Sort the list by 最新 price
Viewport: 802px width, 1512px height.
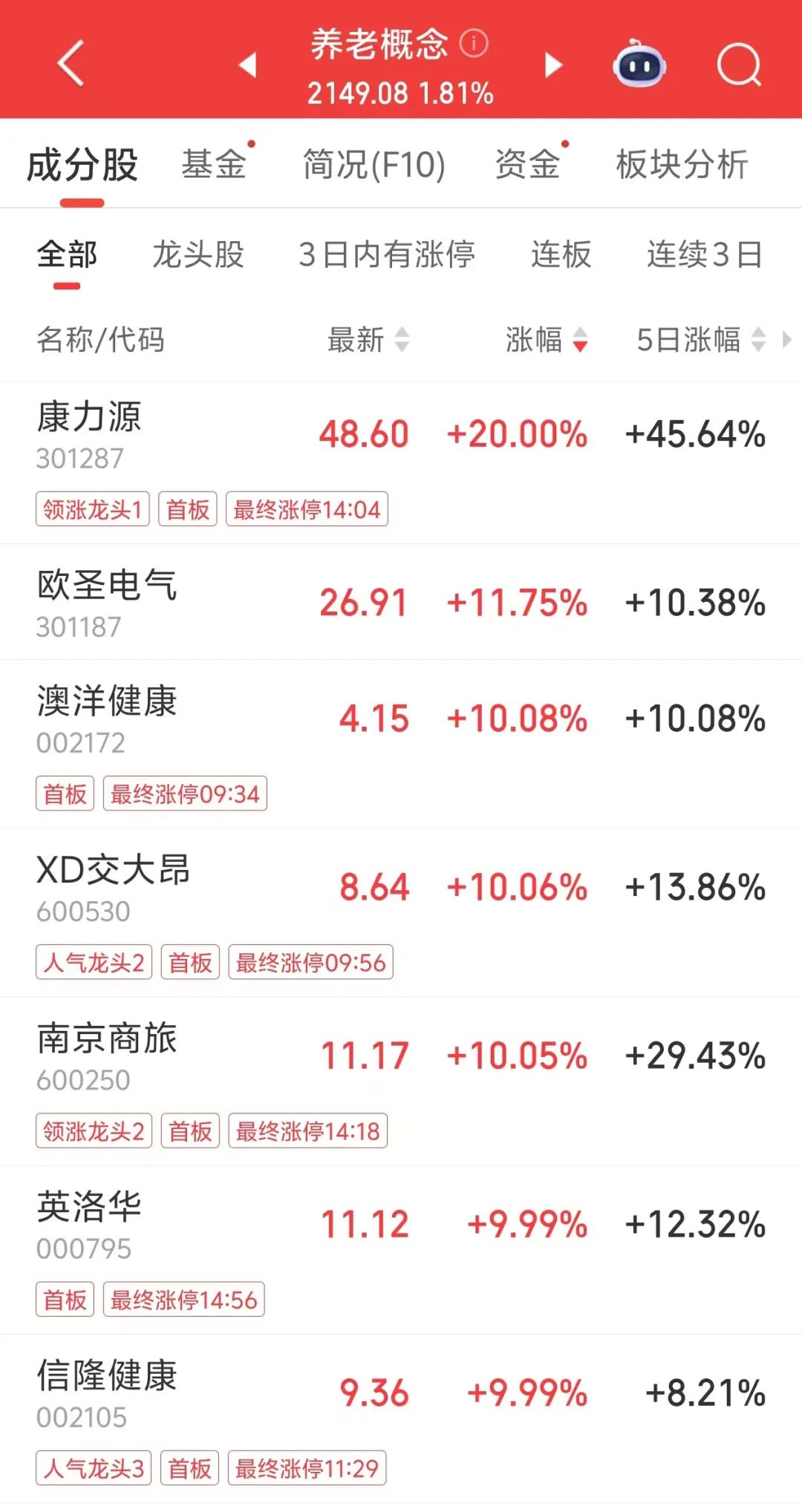[368, 340]
